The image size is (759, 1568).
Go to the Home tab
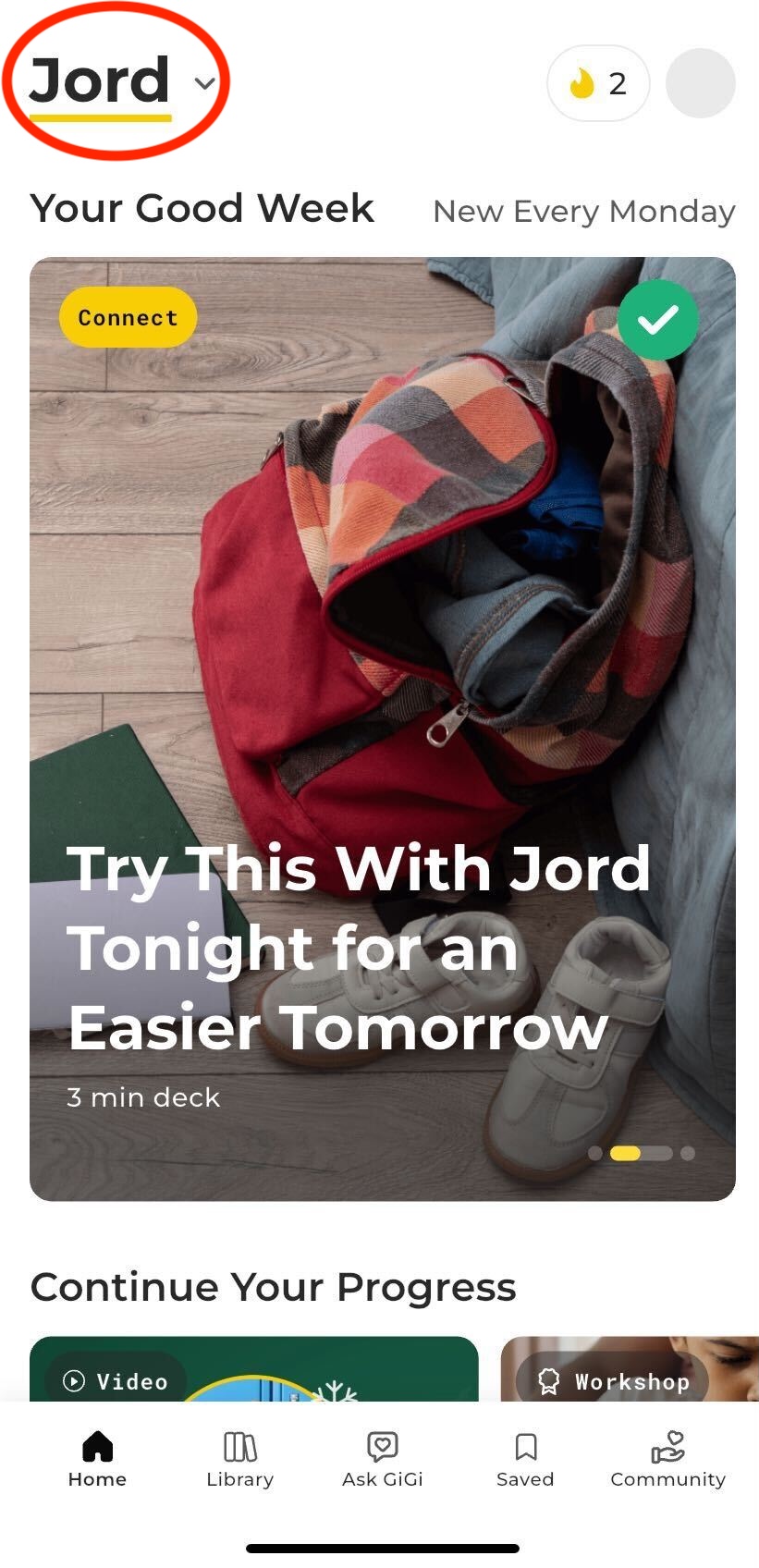tap(97, 1460)
